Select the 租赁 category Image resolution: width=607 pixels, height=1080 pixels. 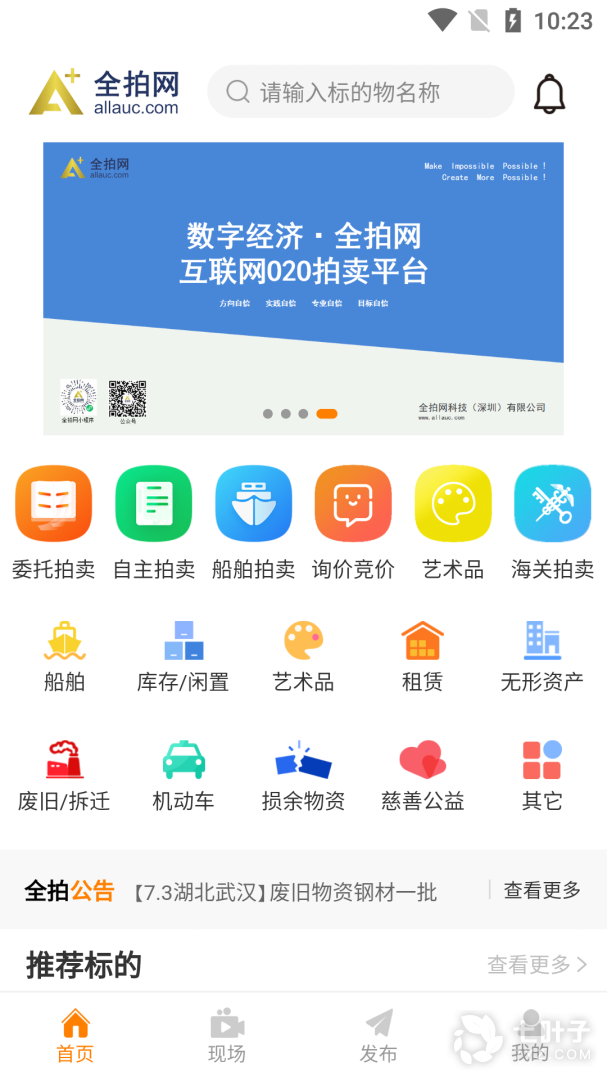422,656
